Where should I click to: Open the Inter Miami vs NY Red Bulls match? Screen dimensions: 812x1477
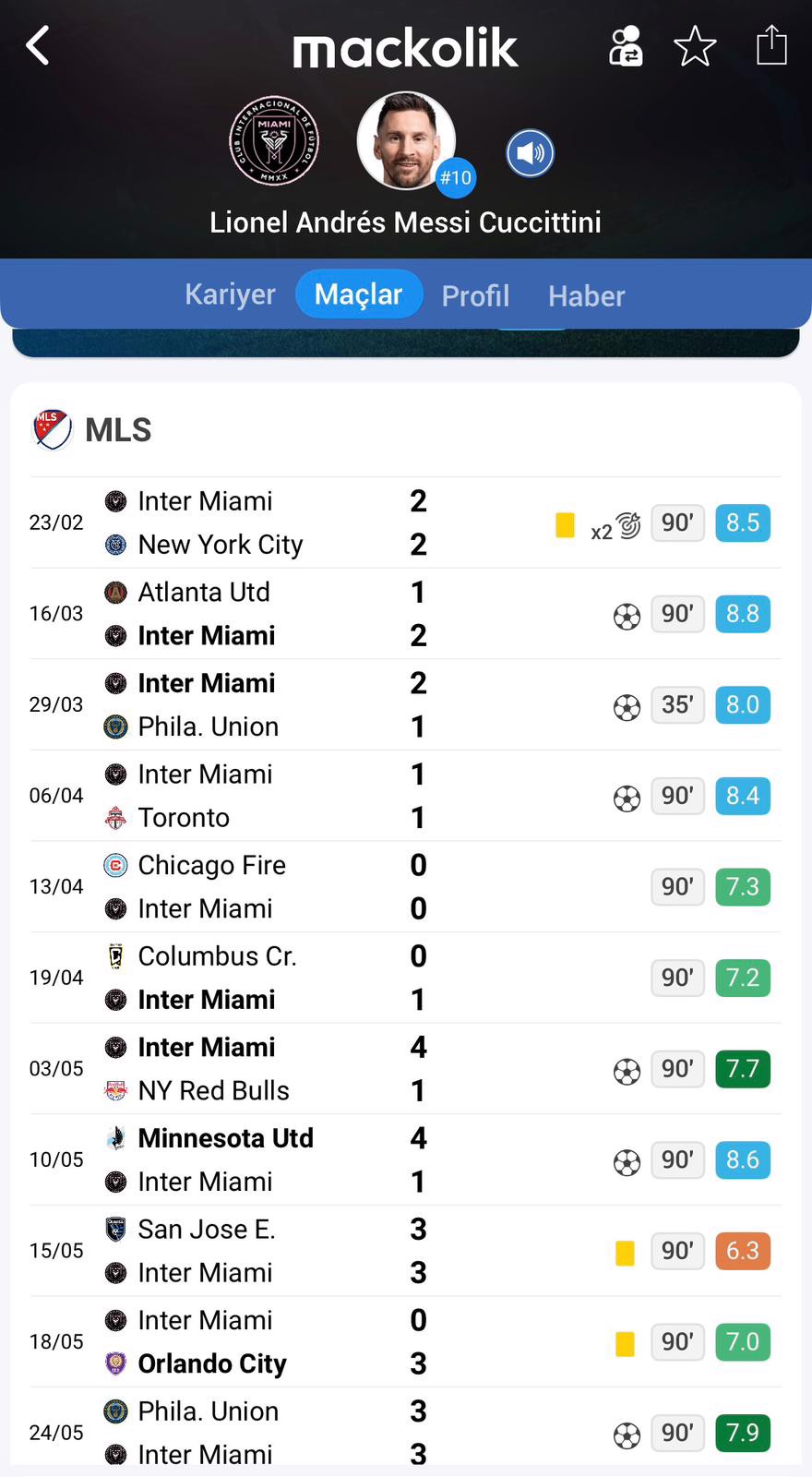pos(277,1069)
